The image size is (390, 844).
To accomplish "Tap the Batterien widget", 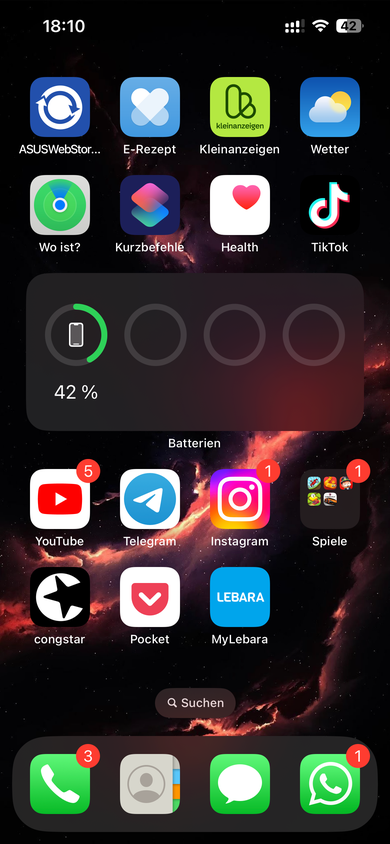I will pos(195,352).
